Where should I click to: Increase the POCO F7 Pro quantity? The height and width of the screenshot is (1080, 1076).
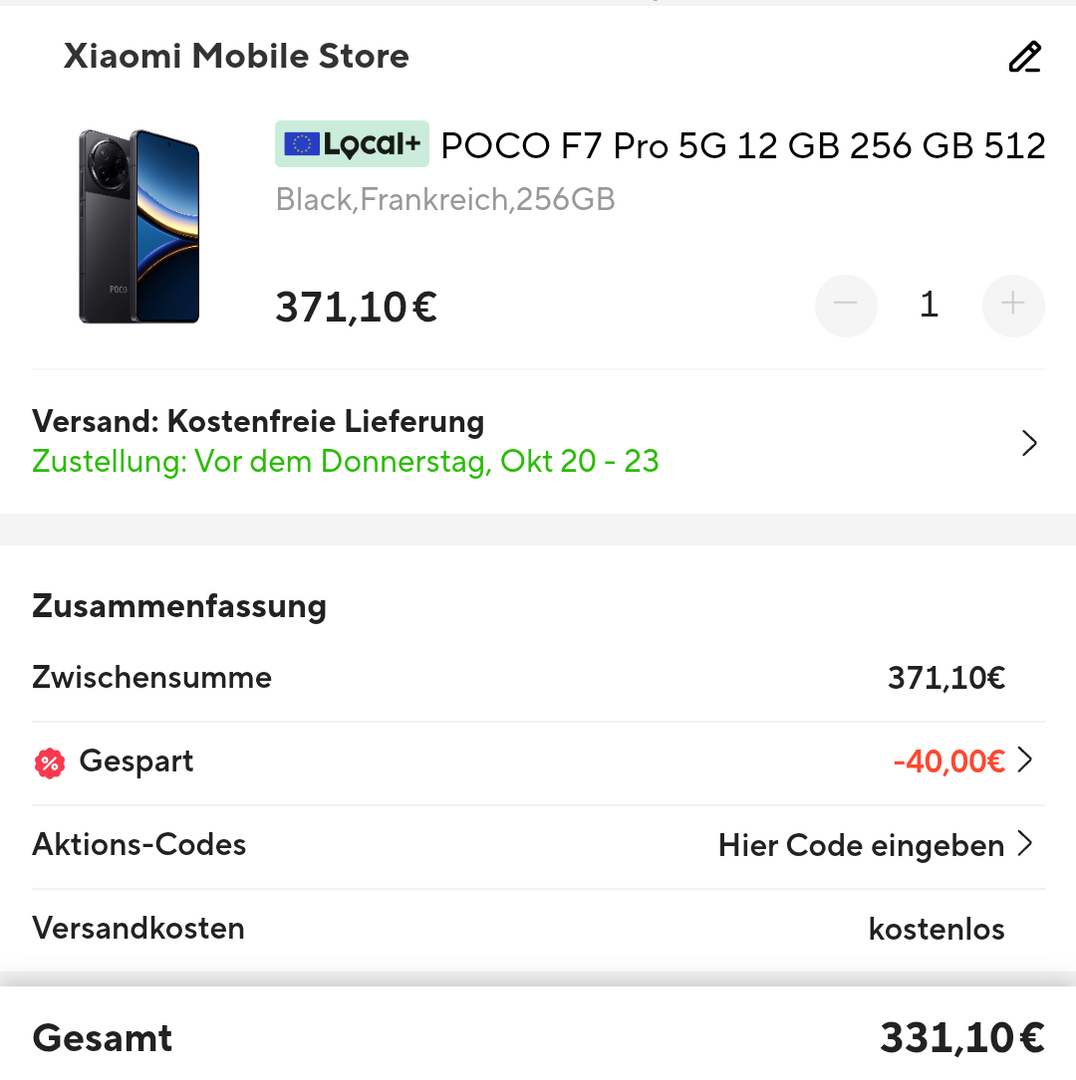point(1013,305)
